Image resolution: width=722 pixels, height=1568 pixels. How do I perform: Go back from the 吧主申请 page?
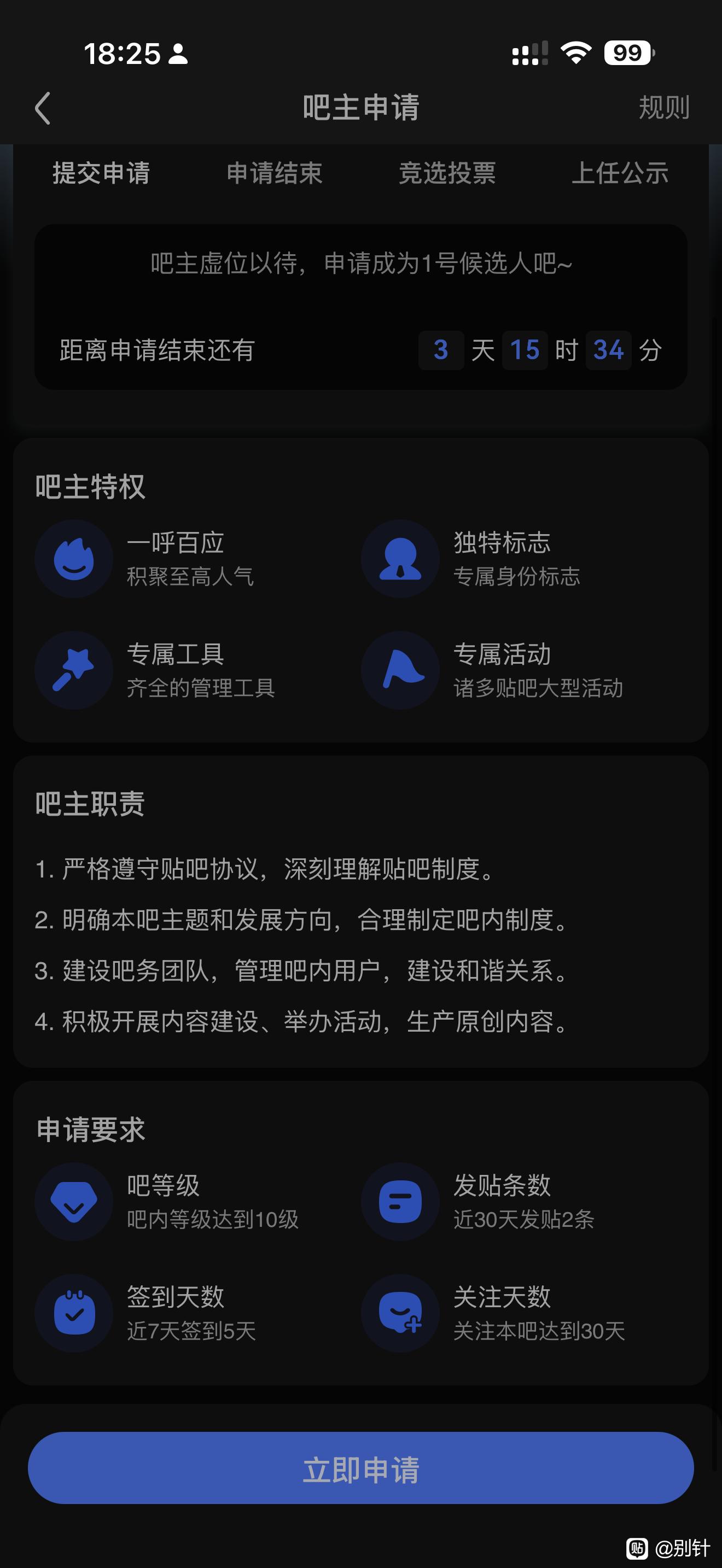[43, 108]
